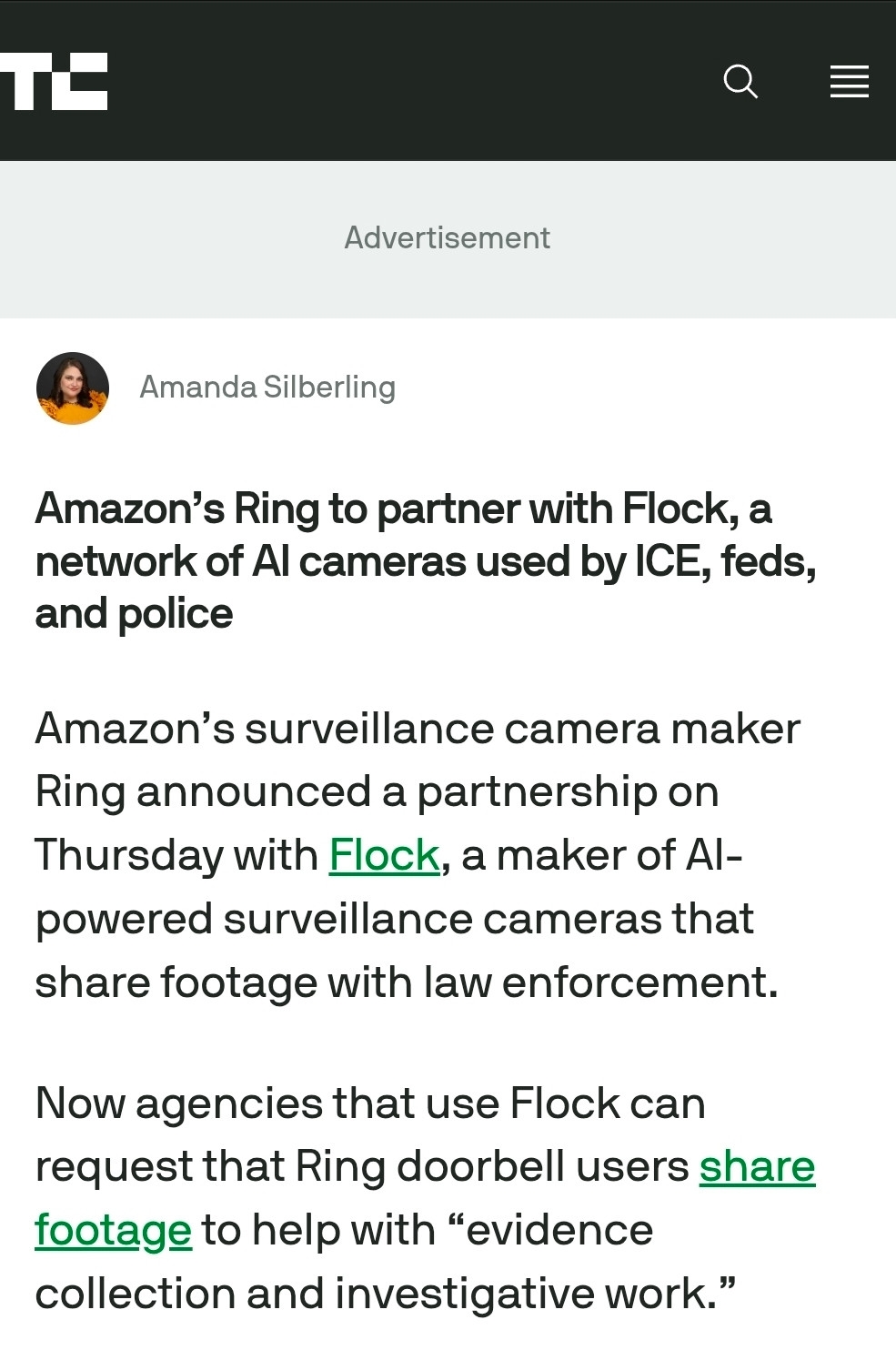Open the Flock link in the article
This screenshot has height=1350, width=896.
(384, 856)
